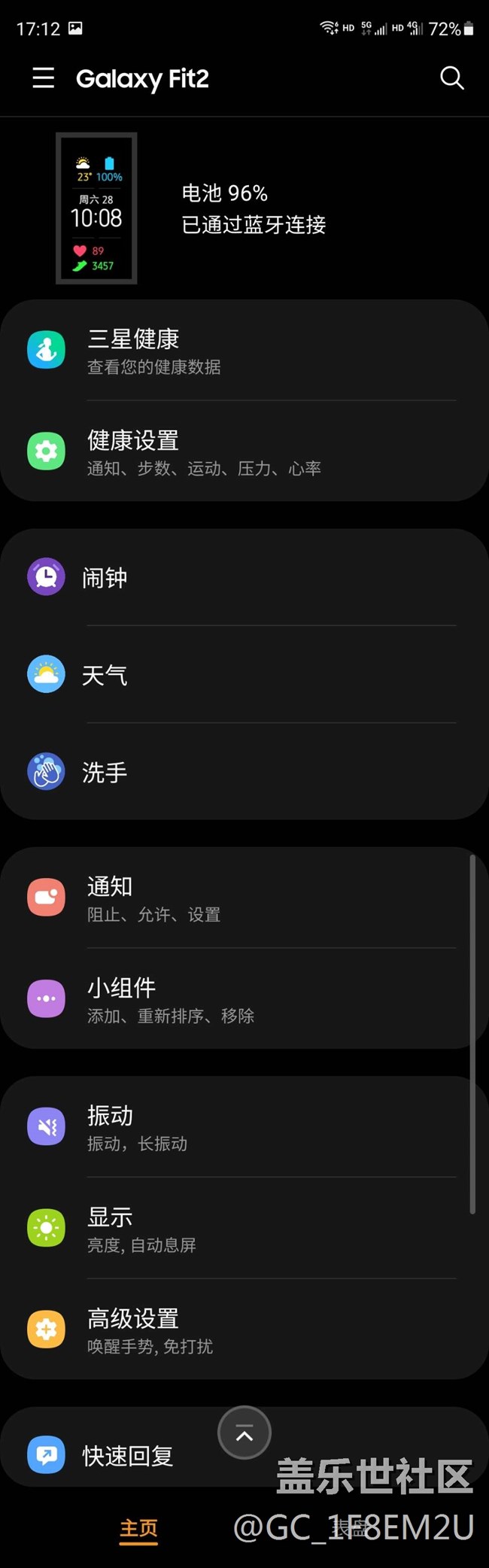489x1568 pixels.
Task: Open 通知 notification settings
Action: point(244,898)
